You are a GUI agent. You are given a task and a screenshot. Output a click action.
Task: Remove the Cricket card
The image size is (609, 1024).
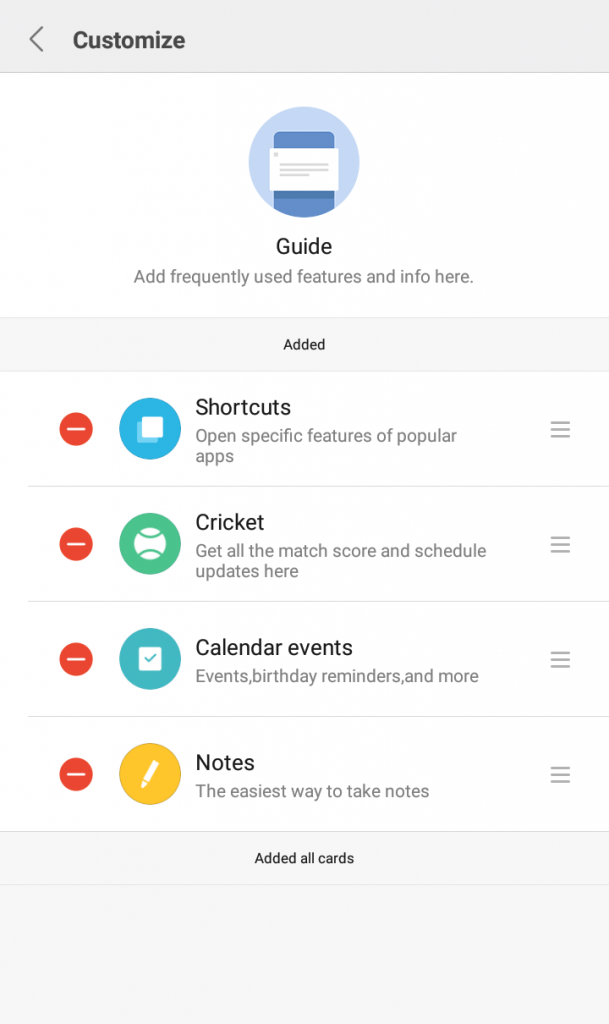click(76, 545)
